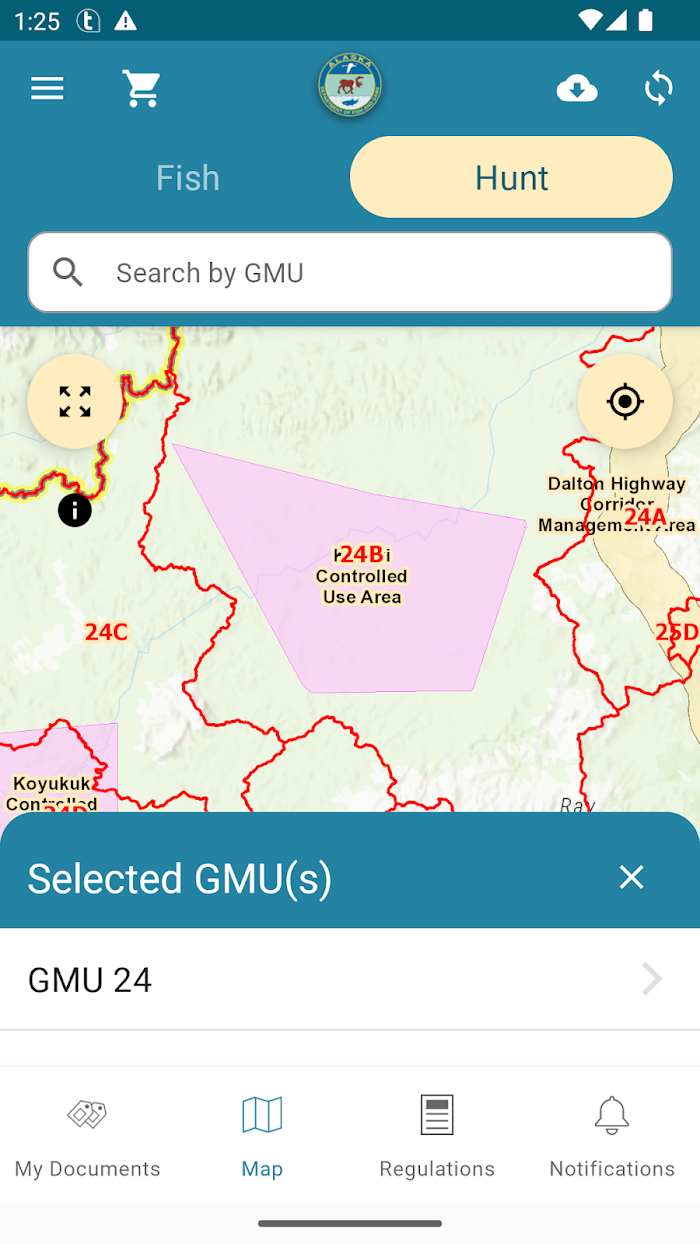
Task: Switch to the Fish tab
Action: [188, 178]
